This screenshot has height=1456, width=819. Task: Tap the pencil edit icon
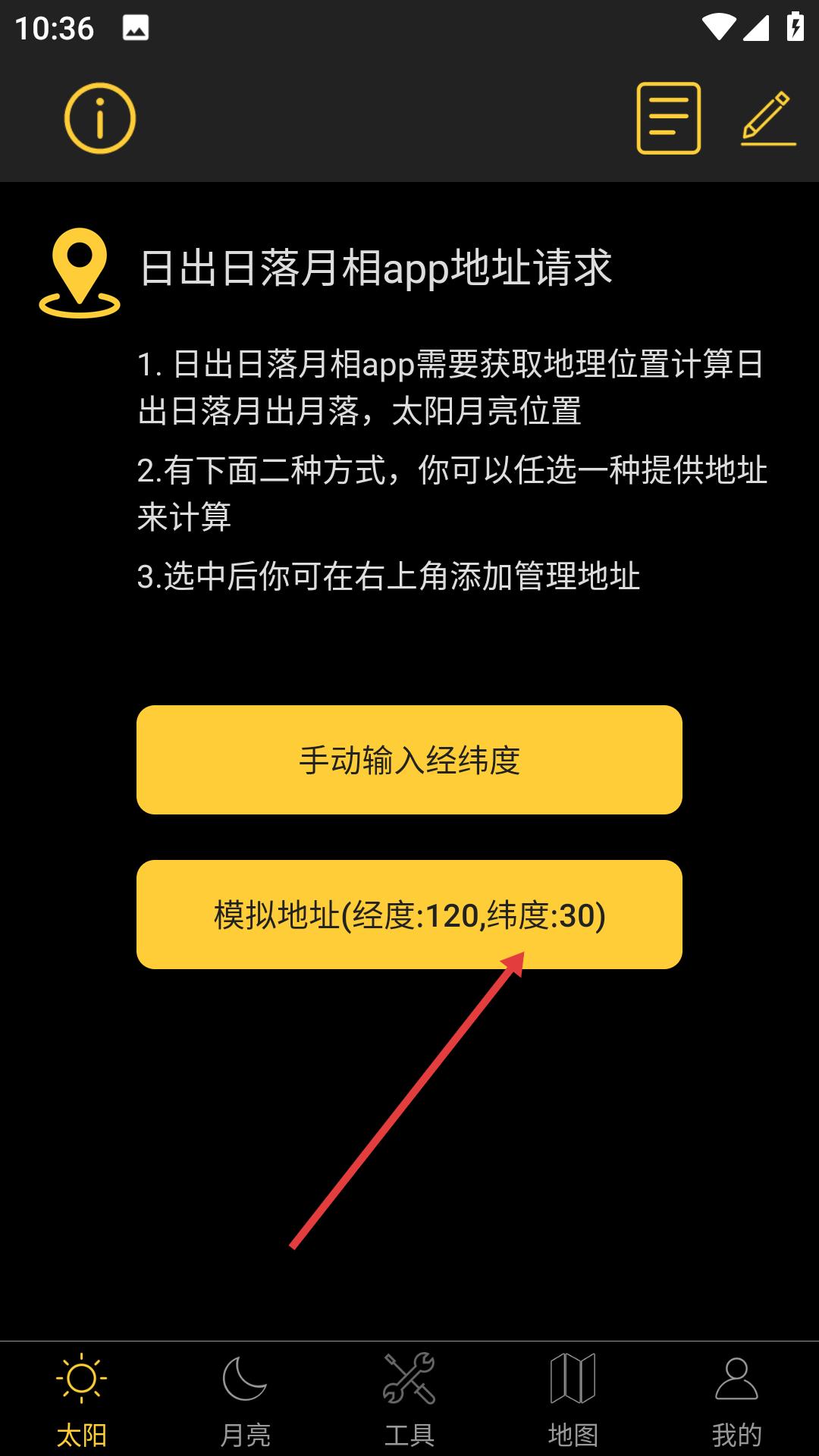[x=768, y=119]
